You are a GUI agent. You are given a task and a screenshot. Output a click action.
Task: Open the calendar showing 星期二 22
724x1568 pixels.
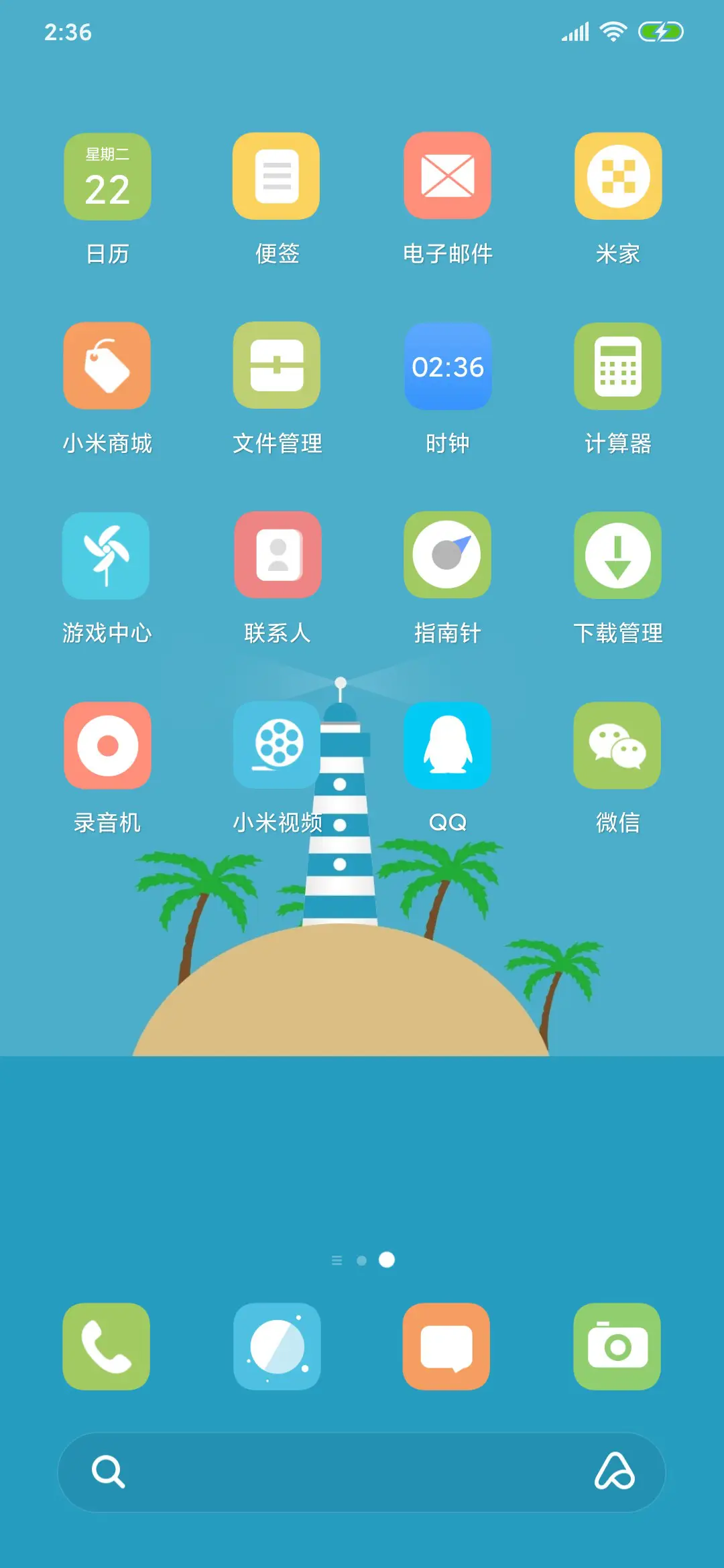[x=107, y=176]
